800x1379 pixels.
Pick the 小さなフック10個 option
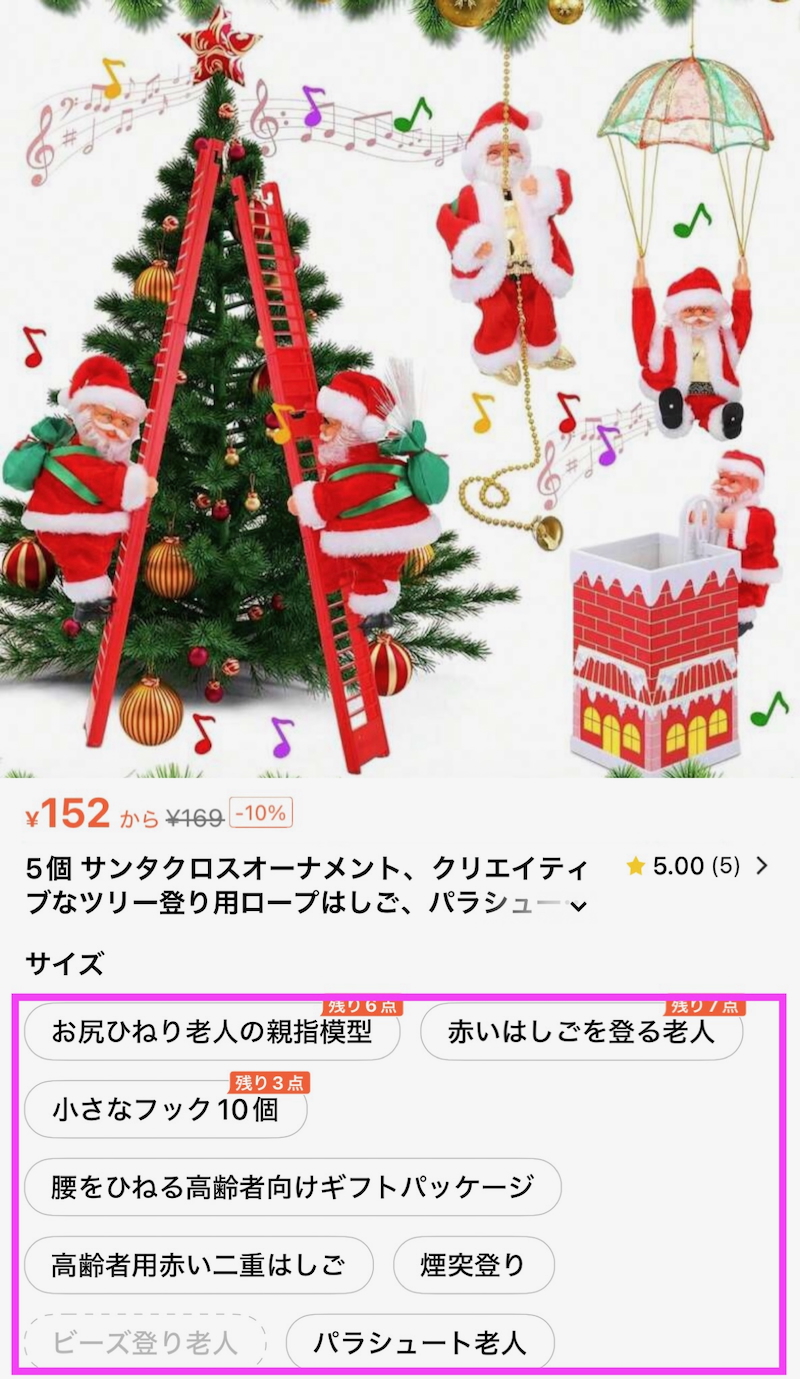(x=165, y=1109)
